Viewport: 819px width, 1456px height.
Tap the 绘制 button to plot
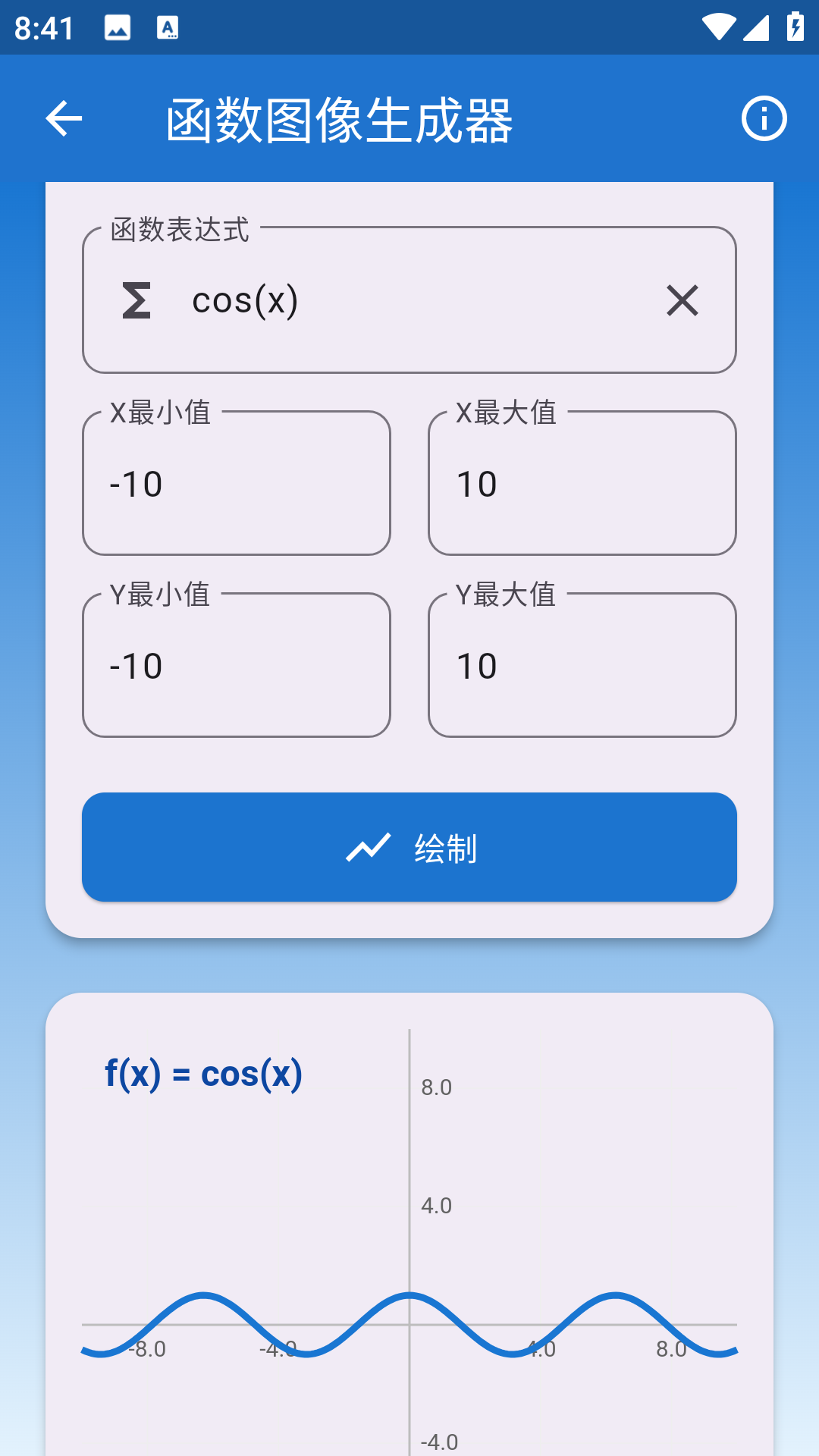point(409,847)
